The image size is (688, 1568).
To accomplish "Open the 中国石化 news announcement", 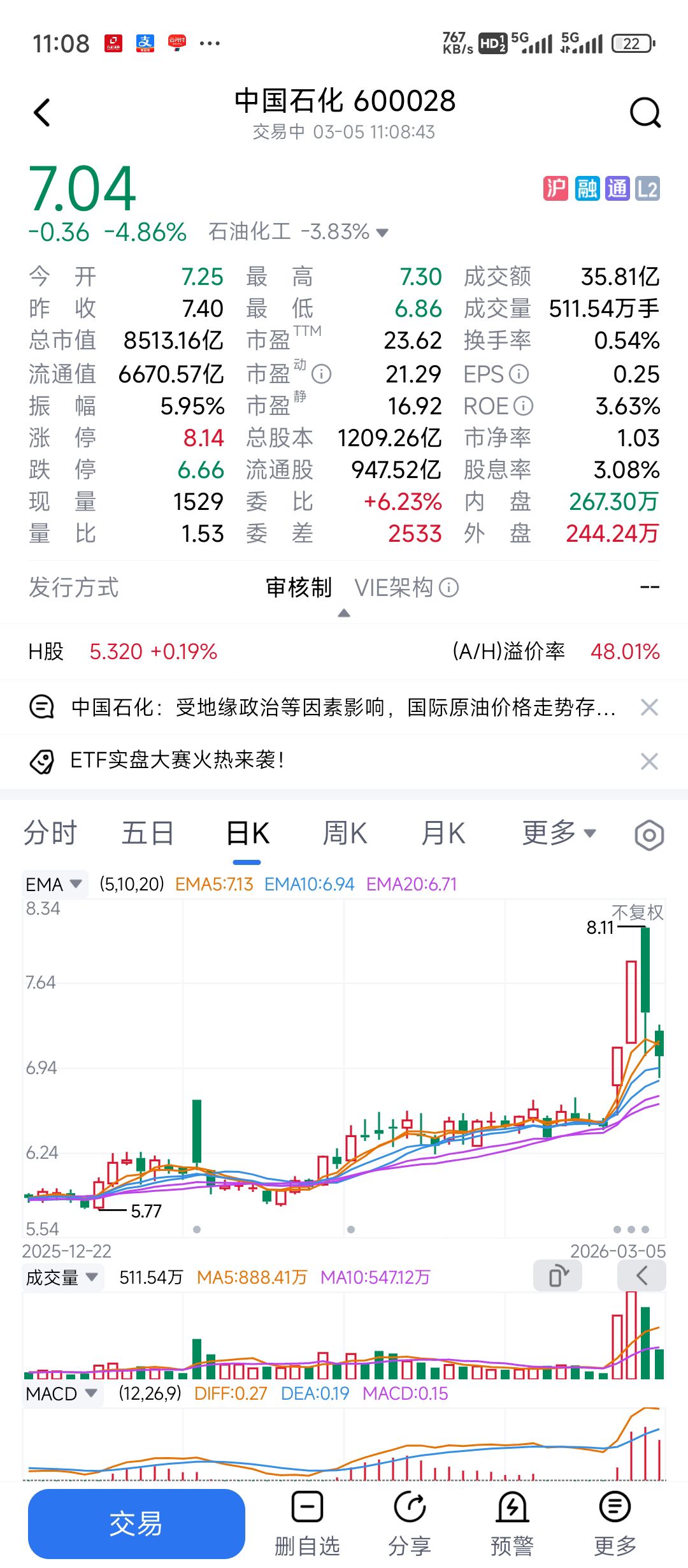I will coord(343,708).
